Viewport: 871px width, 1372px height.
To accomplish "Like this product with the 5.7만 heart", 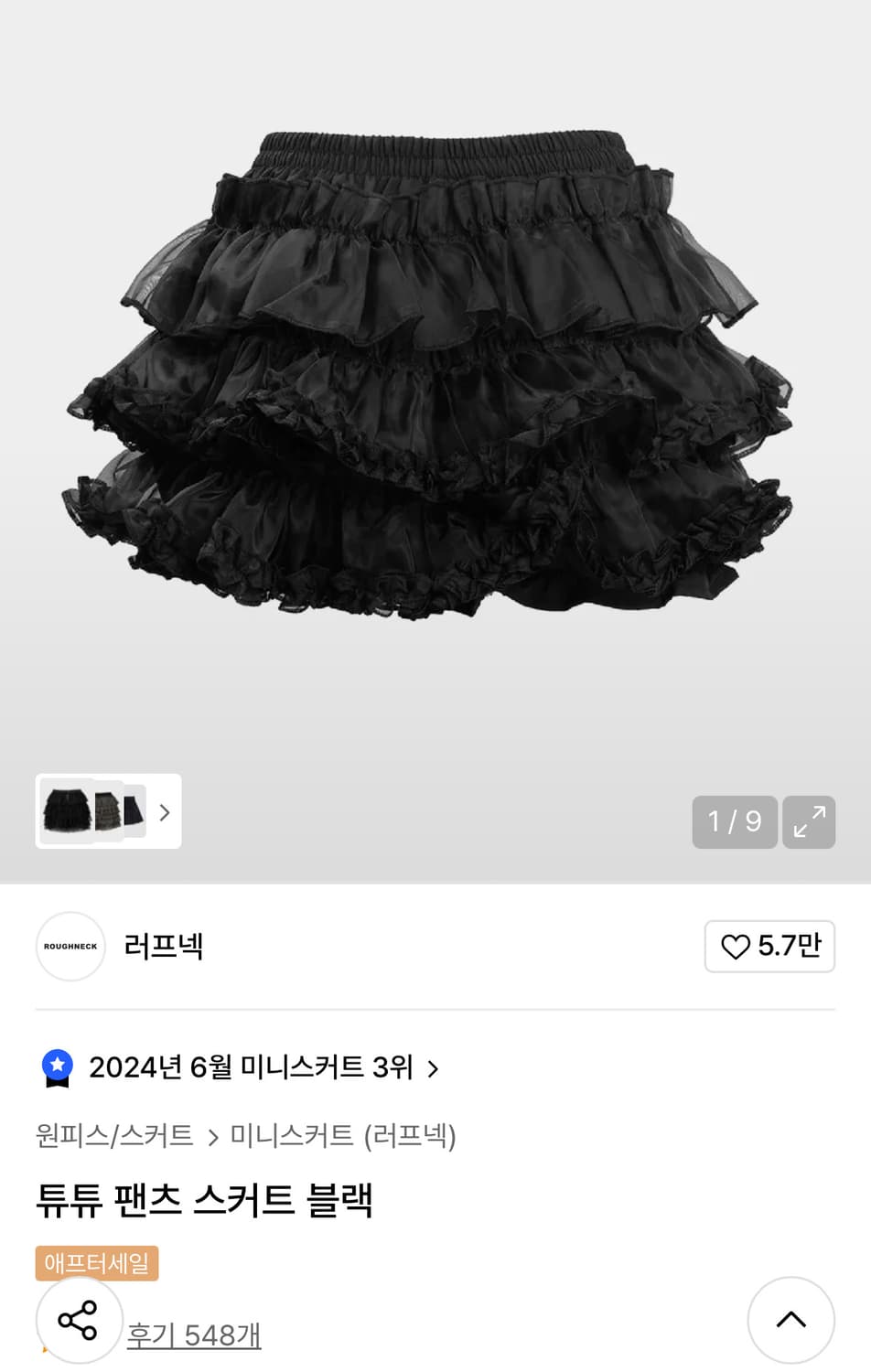I will point(769,946).
